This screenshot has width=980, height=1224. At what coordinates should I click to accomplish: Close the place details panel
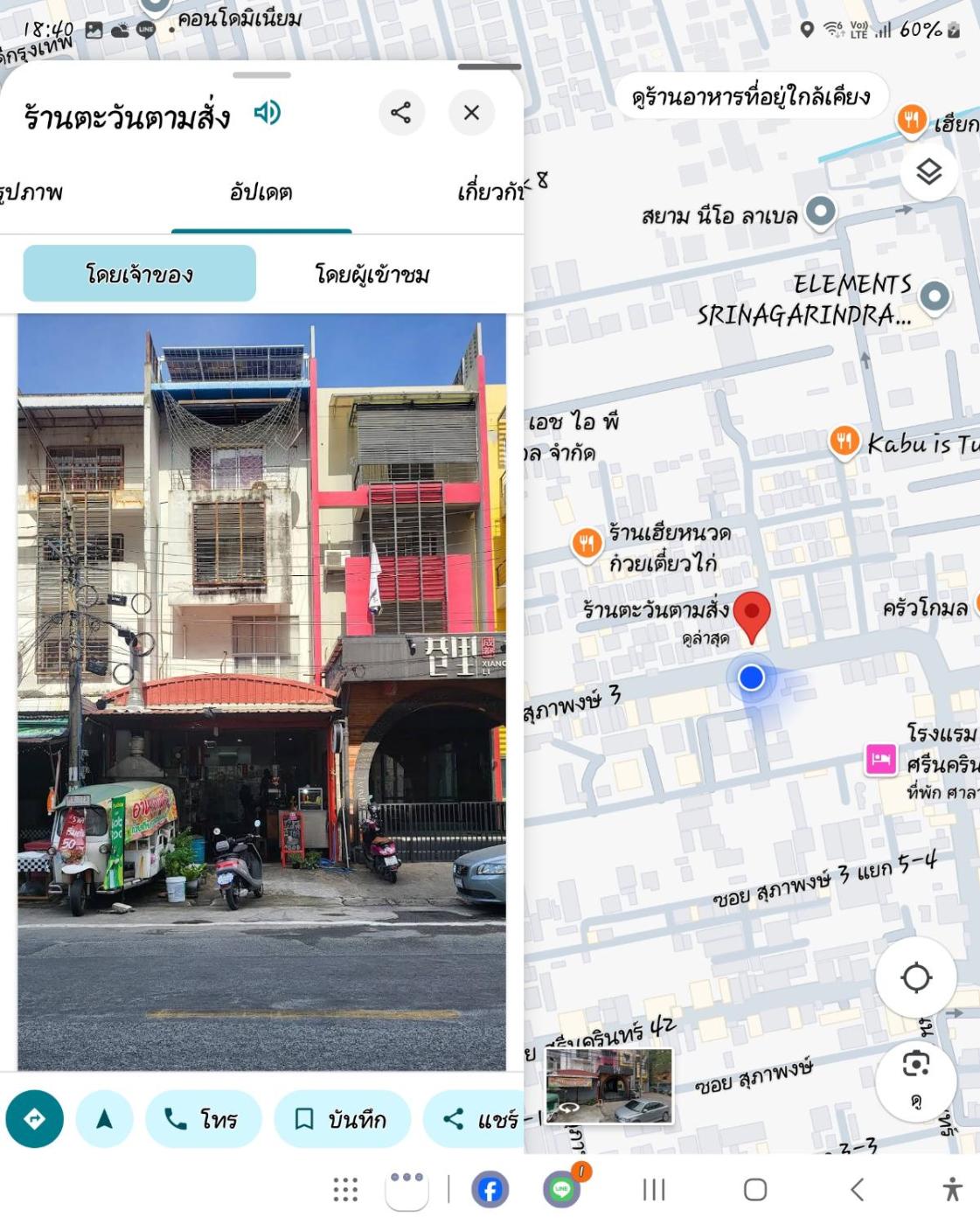[471, 113]
